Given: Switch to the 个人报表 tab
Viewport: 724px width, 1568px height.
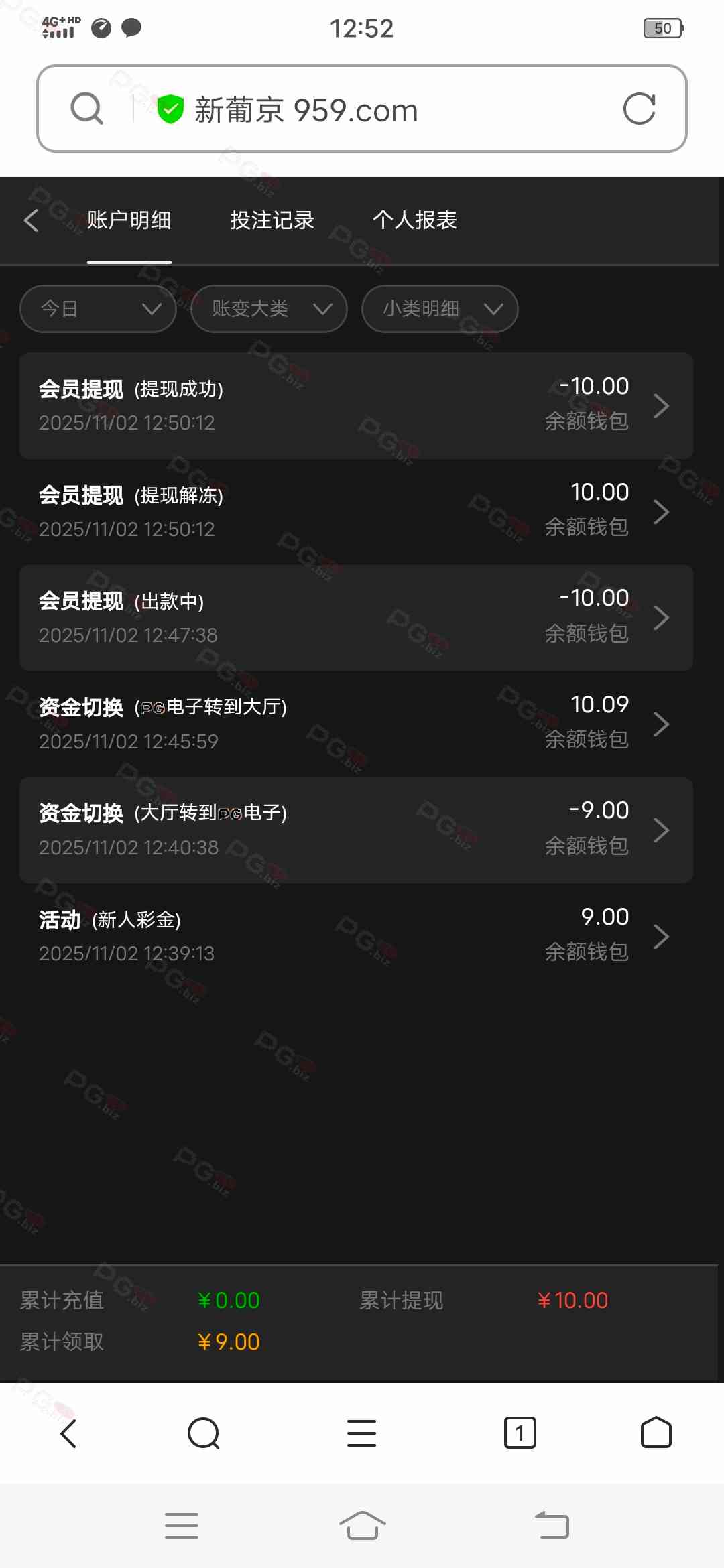Looking at the screenshot, I should coord(415,220).
